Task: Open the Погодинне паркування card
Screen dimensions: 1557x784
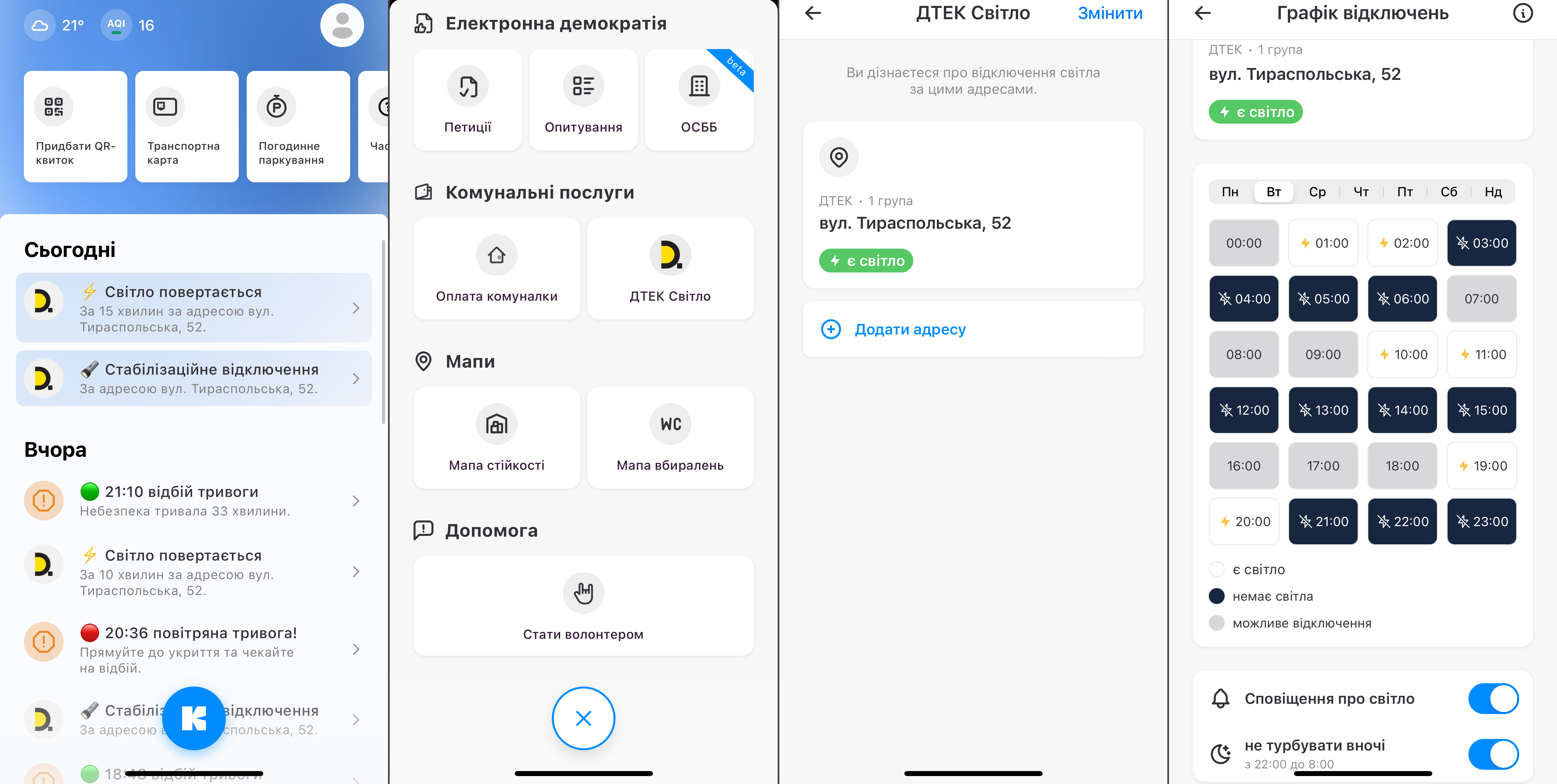Action: point(298,126)
